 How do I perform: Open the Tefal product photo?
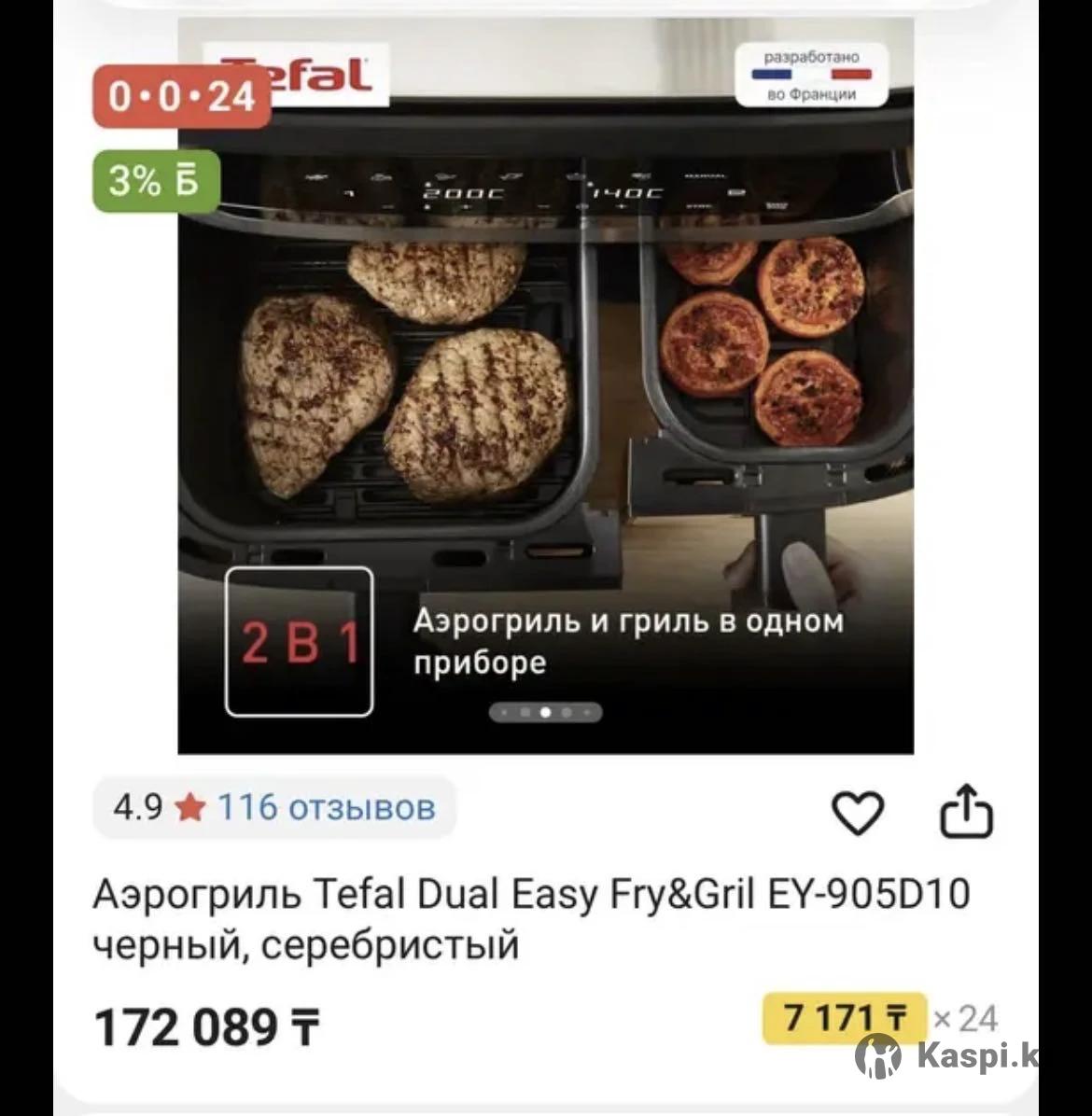pos(545,373)
